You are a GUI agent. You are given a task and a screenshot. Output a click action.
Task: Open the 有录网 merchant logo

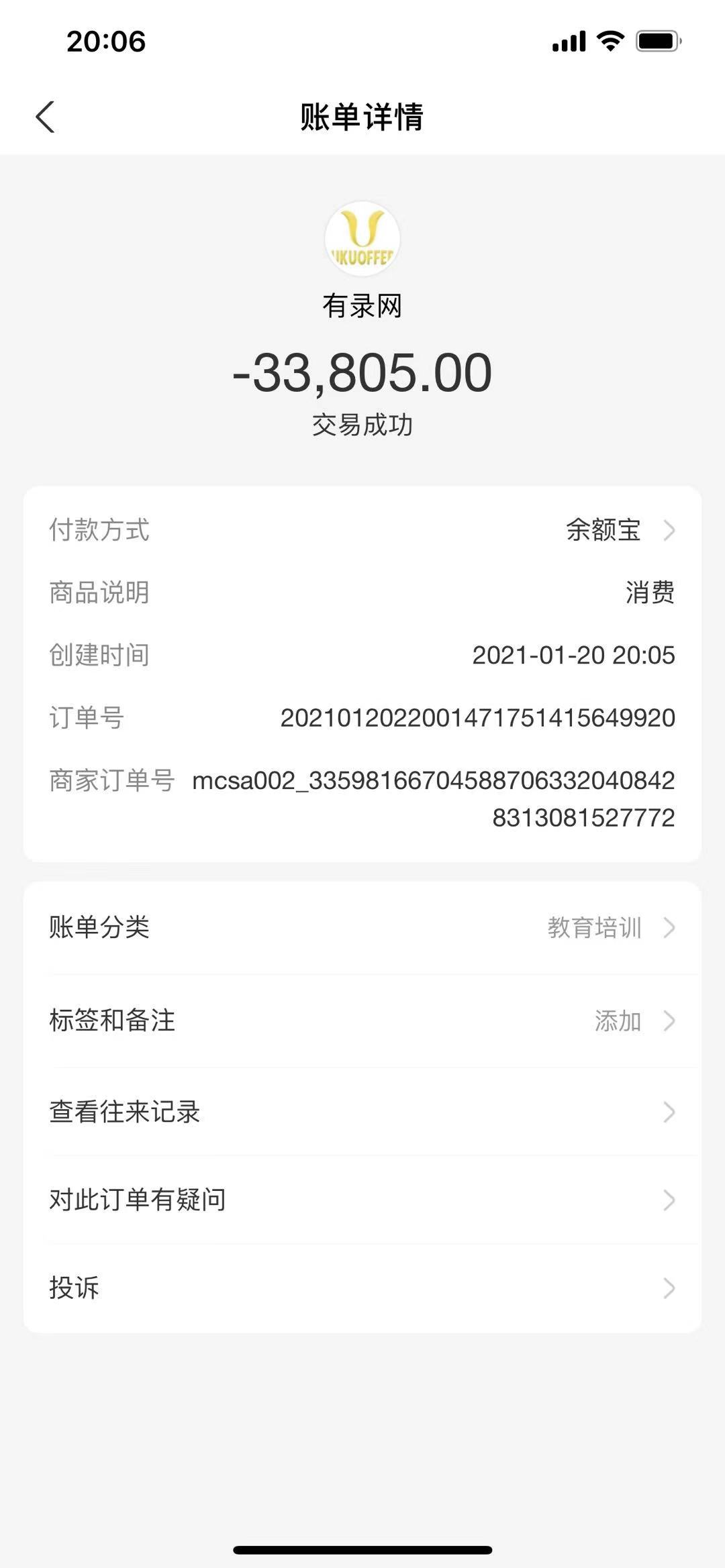[x=362, y=239]
